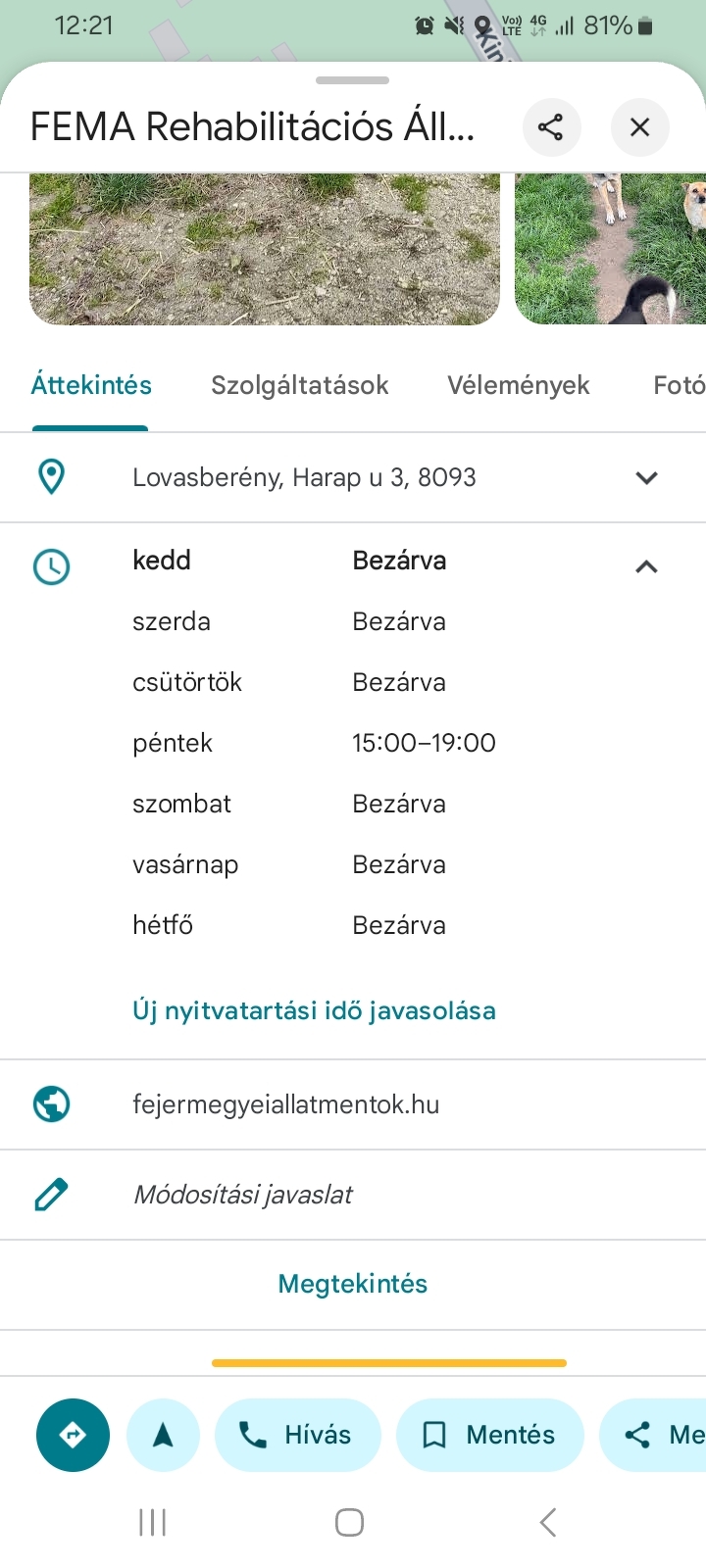Open the wide ground photo
This screenshot has height=1568, width=706.
point(265,249)
